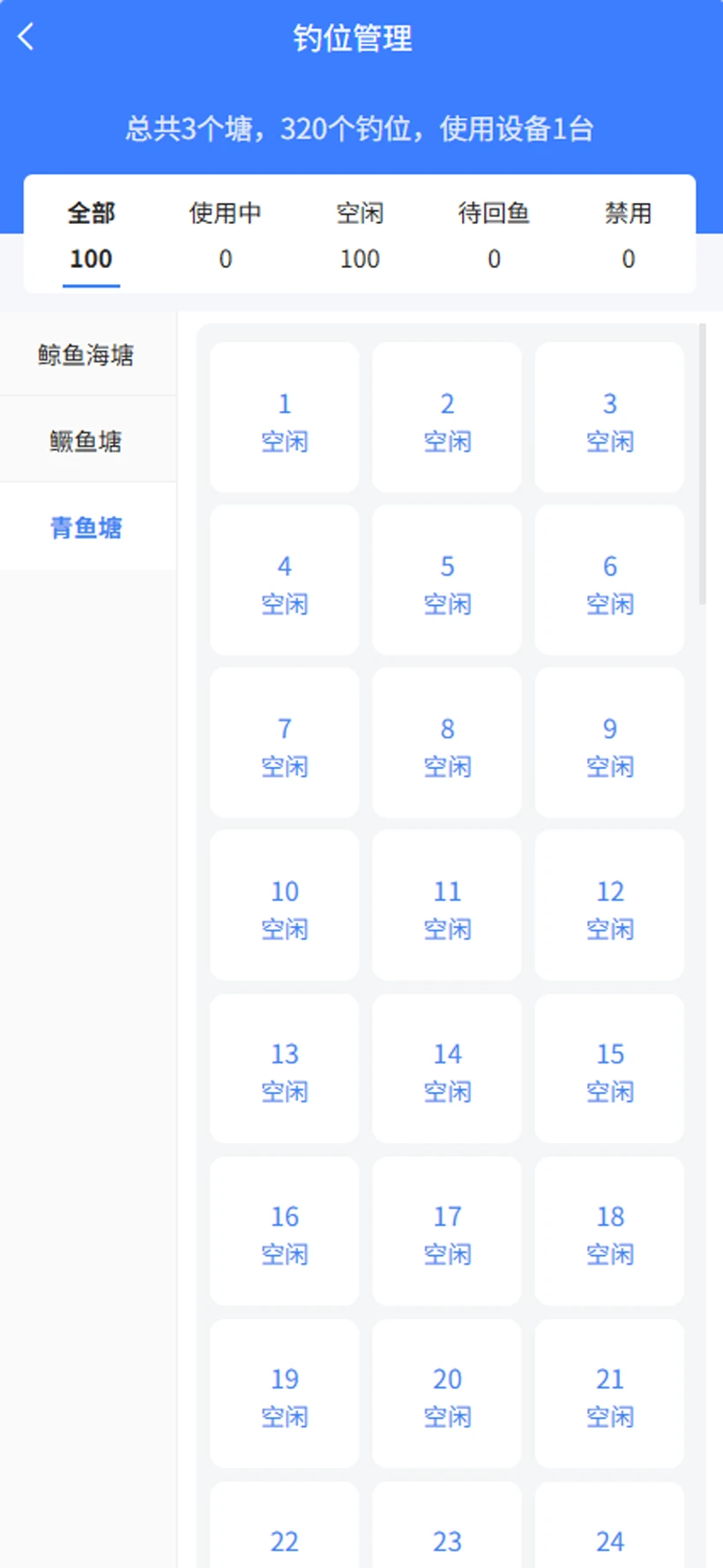723x1568 pixels.
Task: Switch to the 使用中 tab
Action: point(225,235)
